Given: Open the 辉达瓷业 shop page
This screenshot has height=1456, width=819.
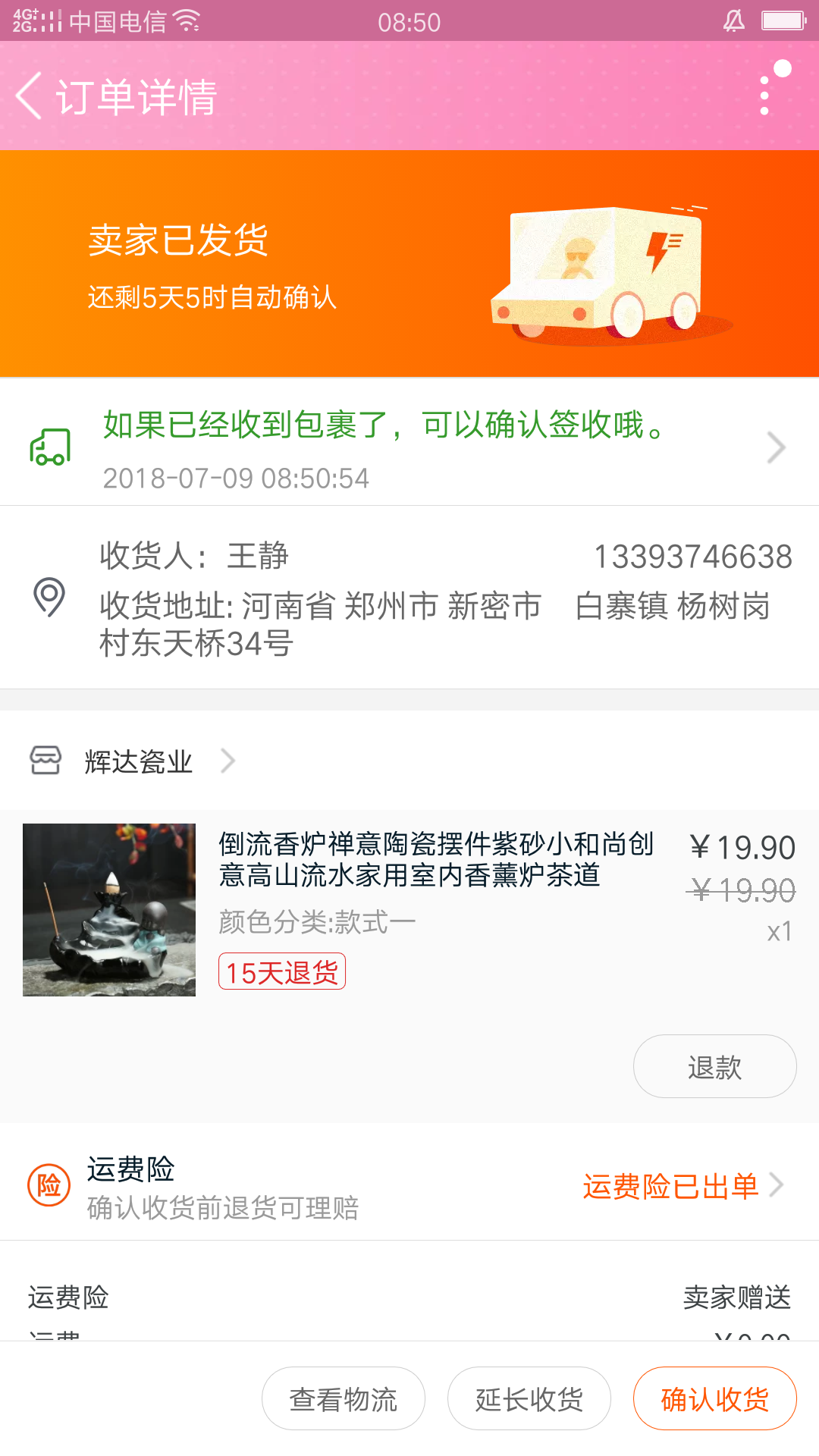Looking at the screenshot, I should 133,761.
